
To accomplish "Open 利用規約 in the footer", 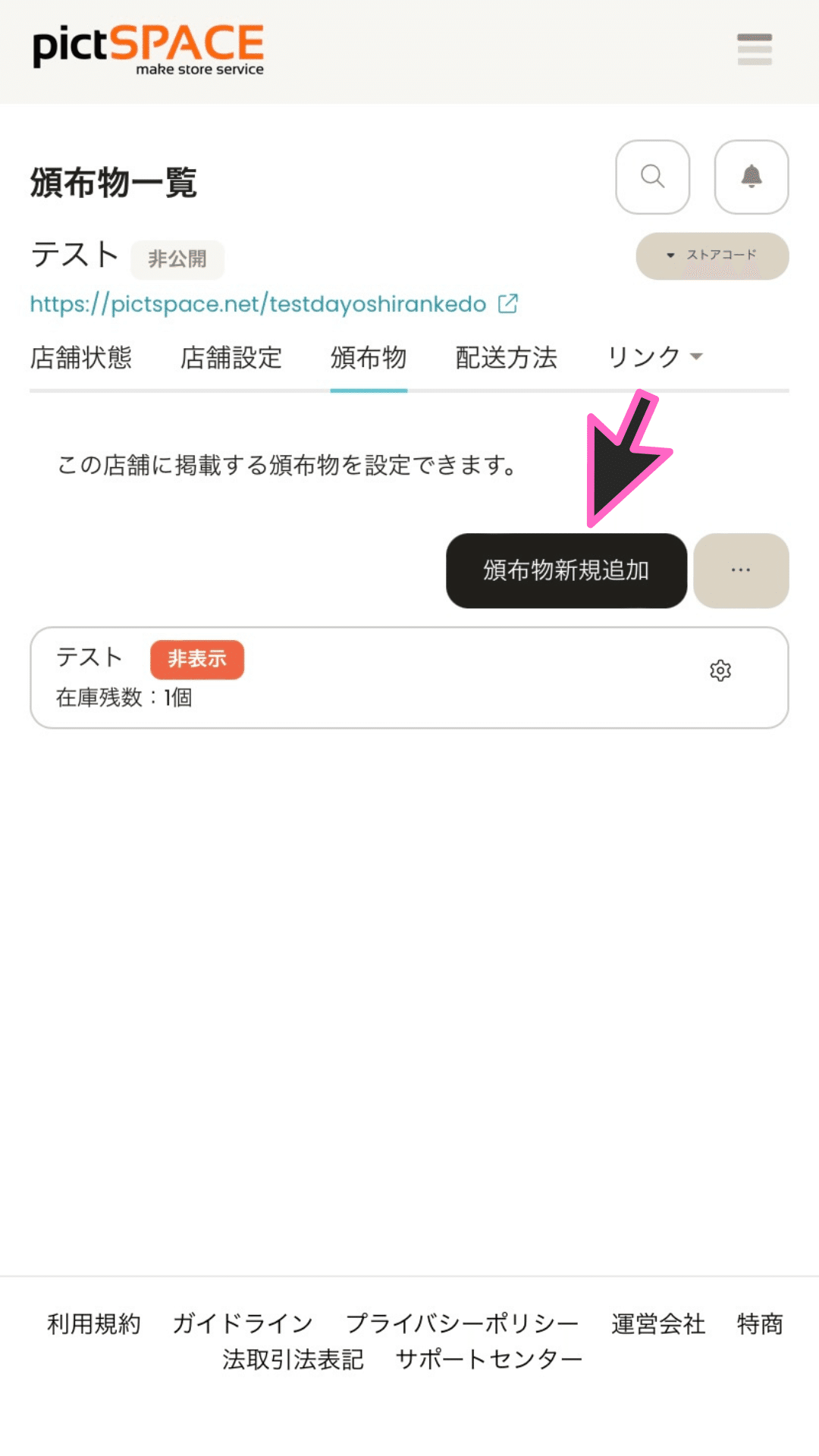I will tap(94, 1324).
